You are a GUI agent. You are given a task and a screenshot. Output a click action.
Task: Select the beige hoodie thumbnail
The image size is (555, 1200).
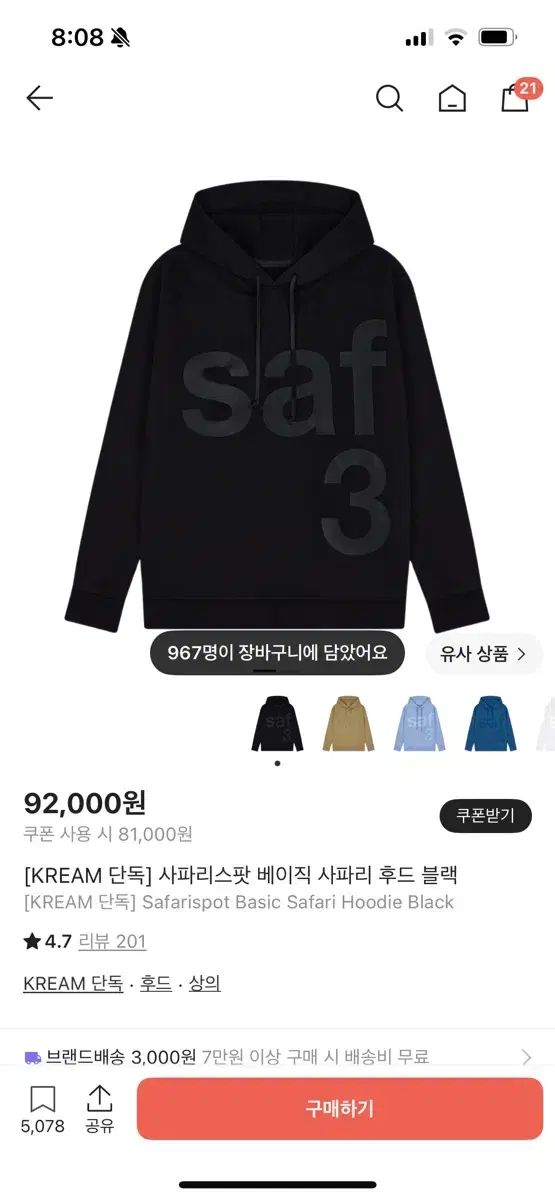tap(348, 722)
